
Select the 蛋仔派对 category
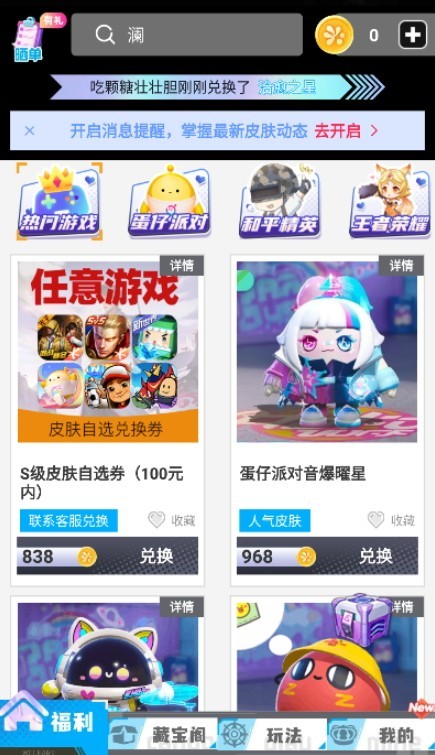point(169,201)
